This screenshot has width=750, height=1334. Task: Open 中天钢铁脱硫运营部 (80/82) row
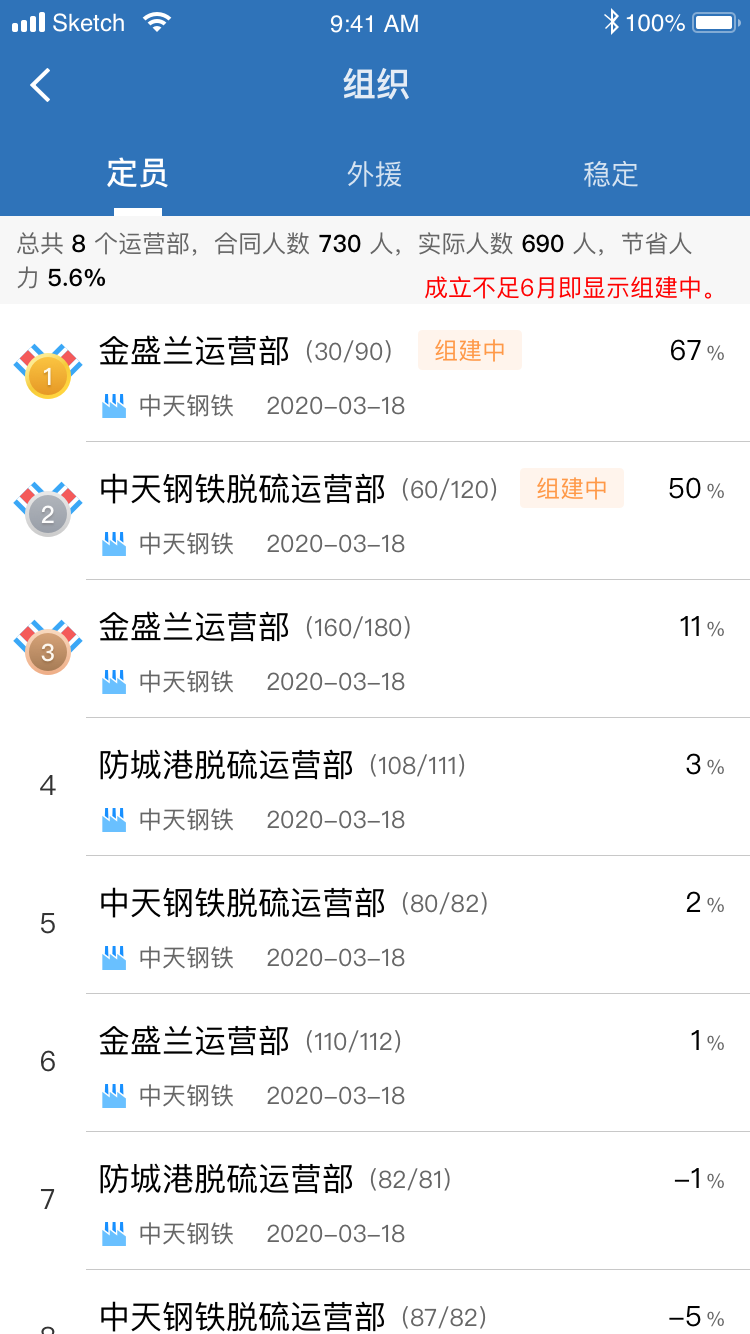click(375, 925)
